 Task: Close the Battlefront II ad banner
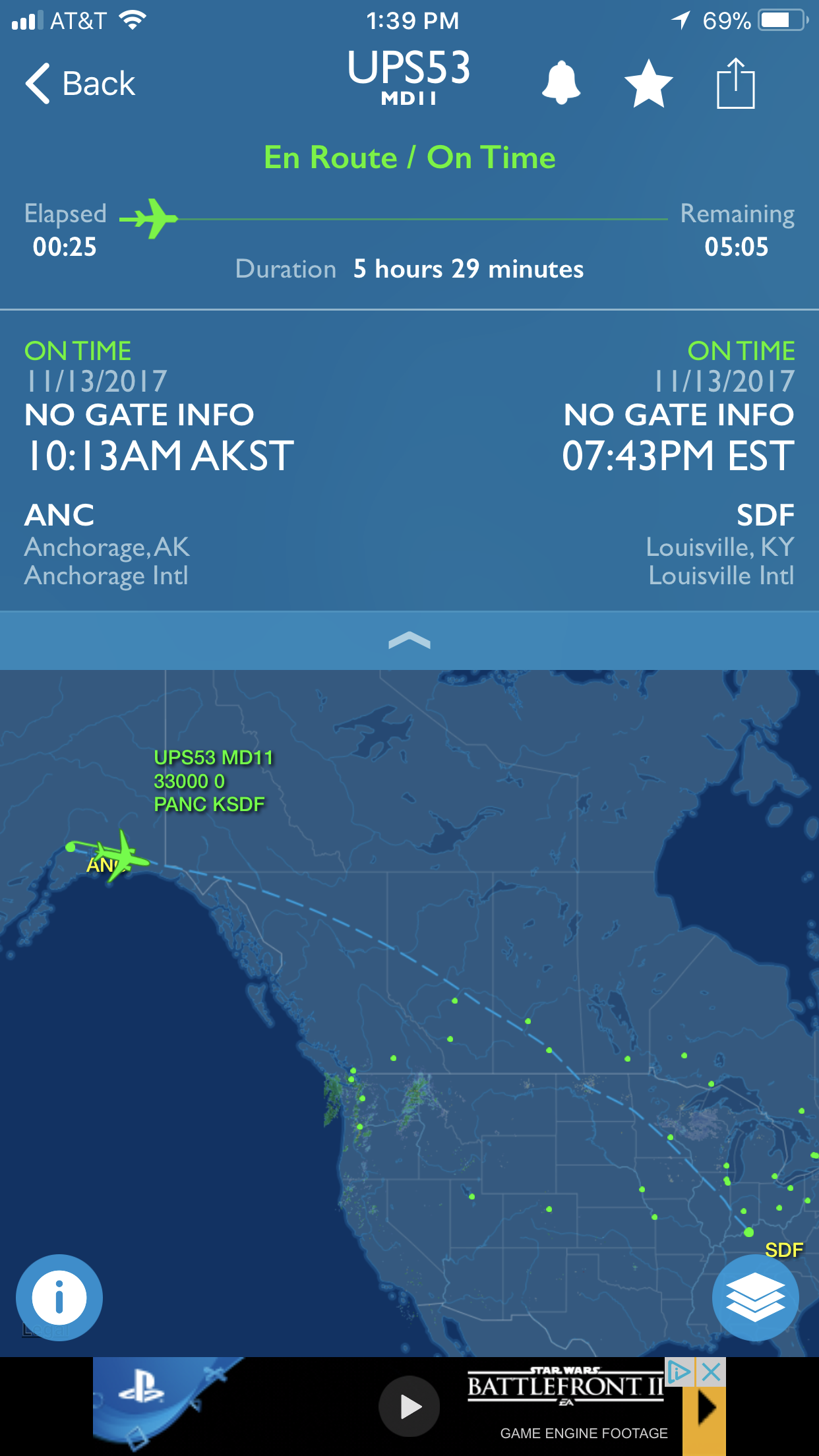pos(711,1372)
